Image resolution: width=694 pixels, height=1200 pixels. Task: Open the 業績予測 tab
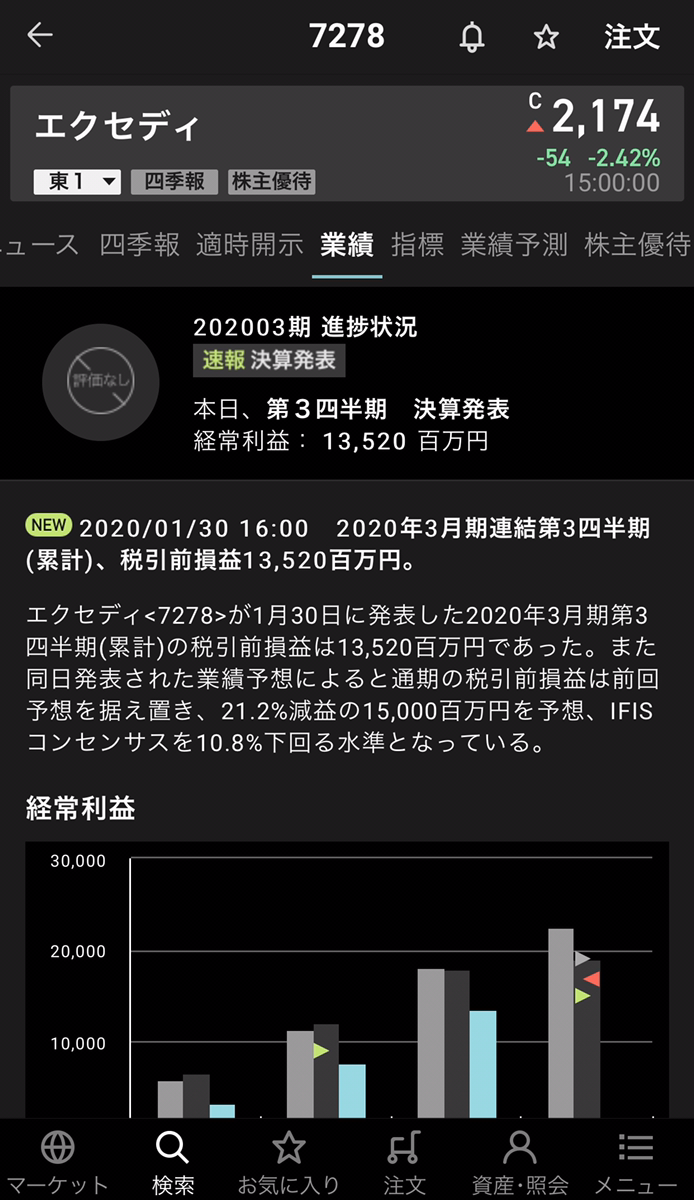514,245
